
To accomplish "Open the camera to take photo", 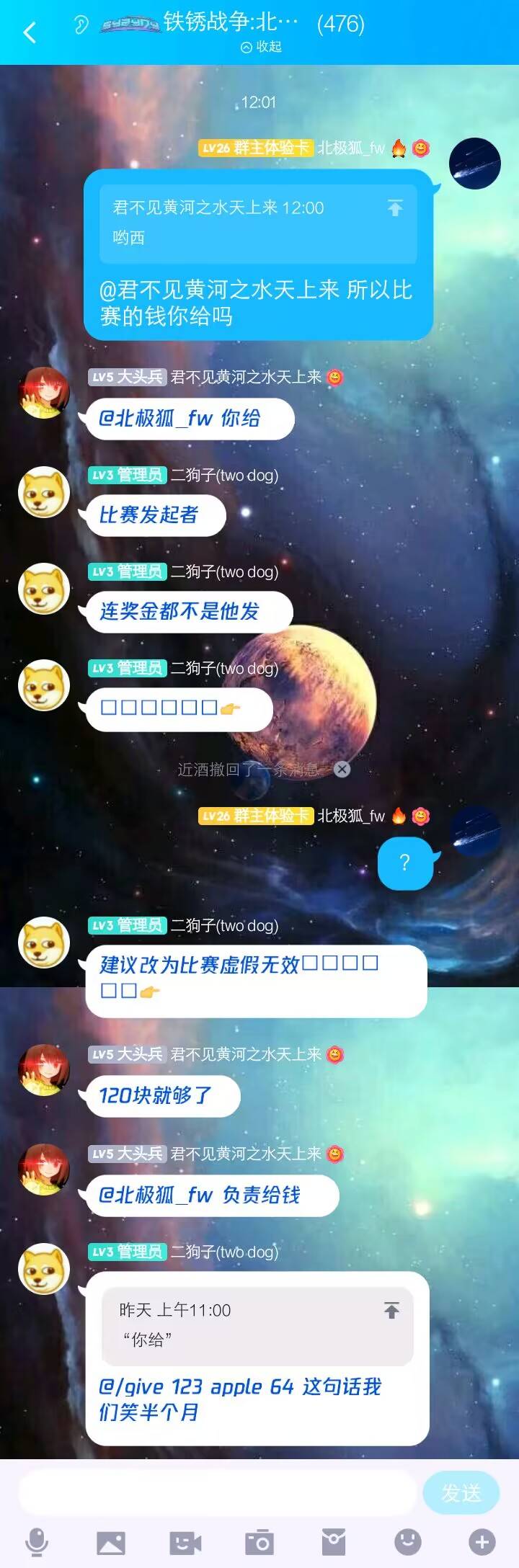I will click(x=259, y=1542).
